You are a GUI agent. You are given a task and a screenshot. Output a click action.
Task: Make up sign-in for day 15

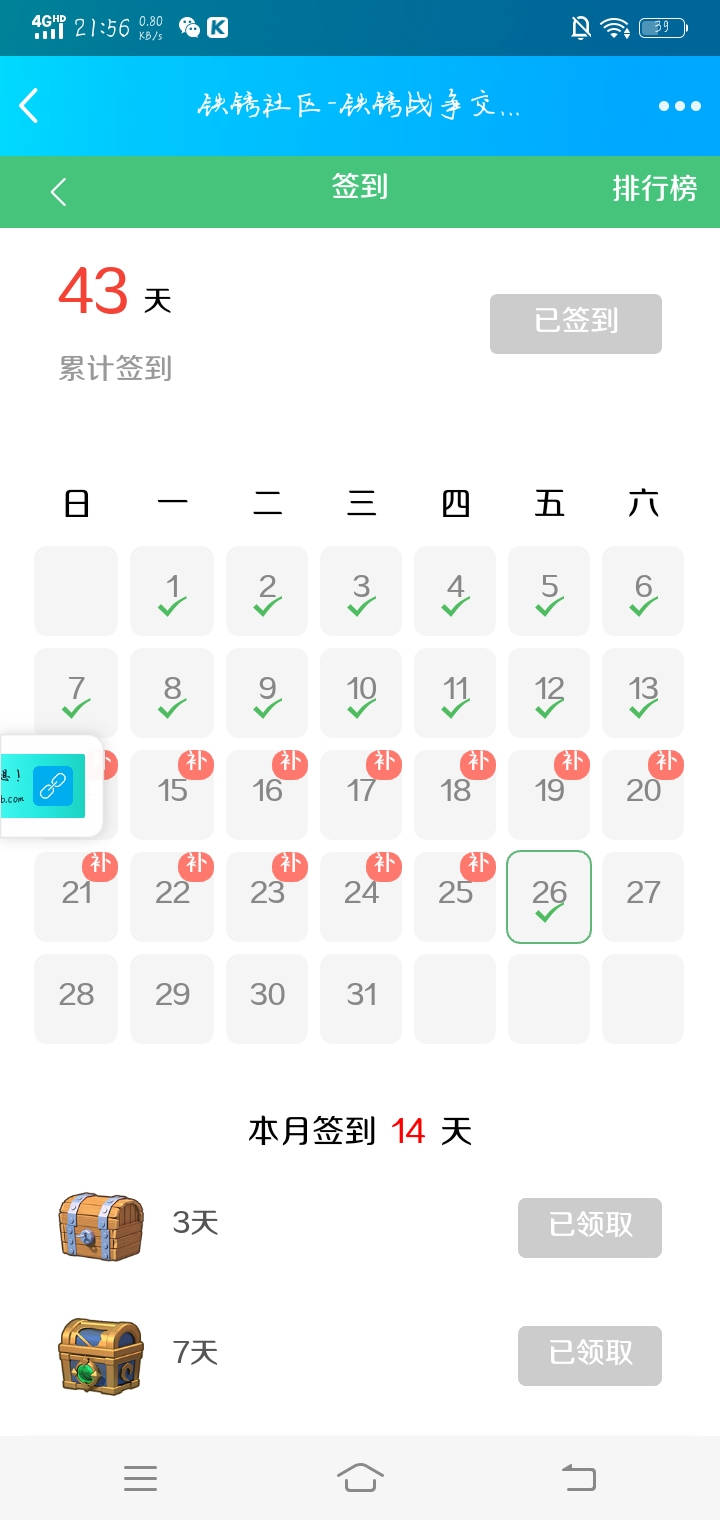172,794
